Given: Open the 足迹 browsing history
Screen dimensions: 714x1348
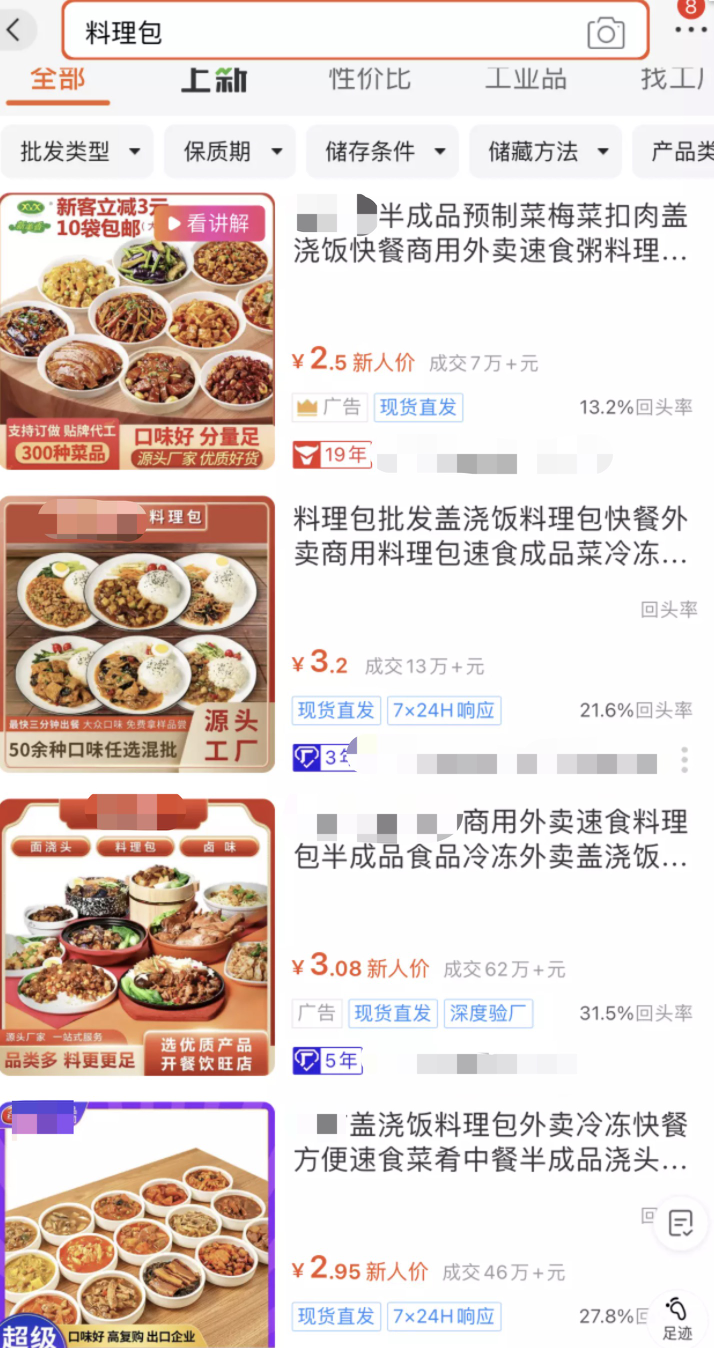Looking at the screenshot, I should point(677,1318).
